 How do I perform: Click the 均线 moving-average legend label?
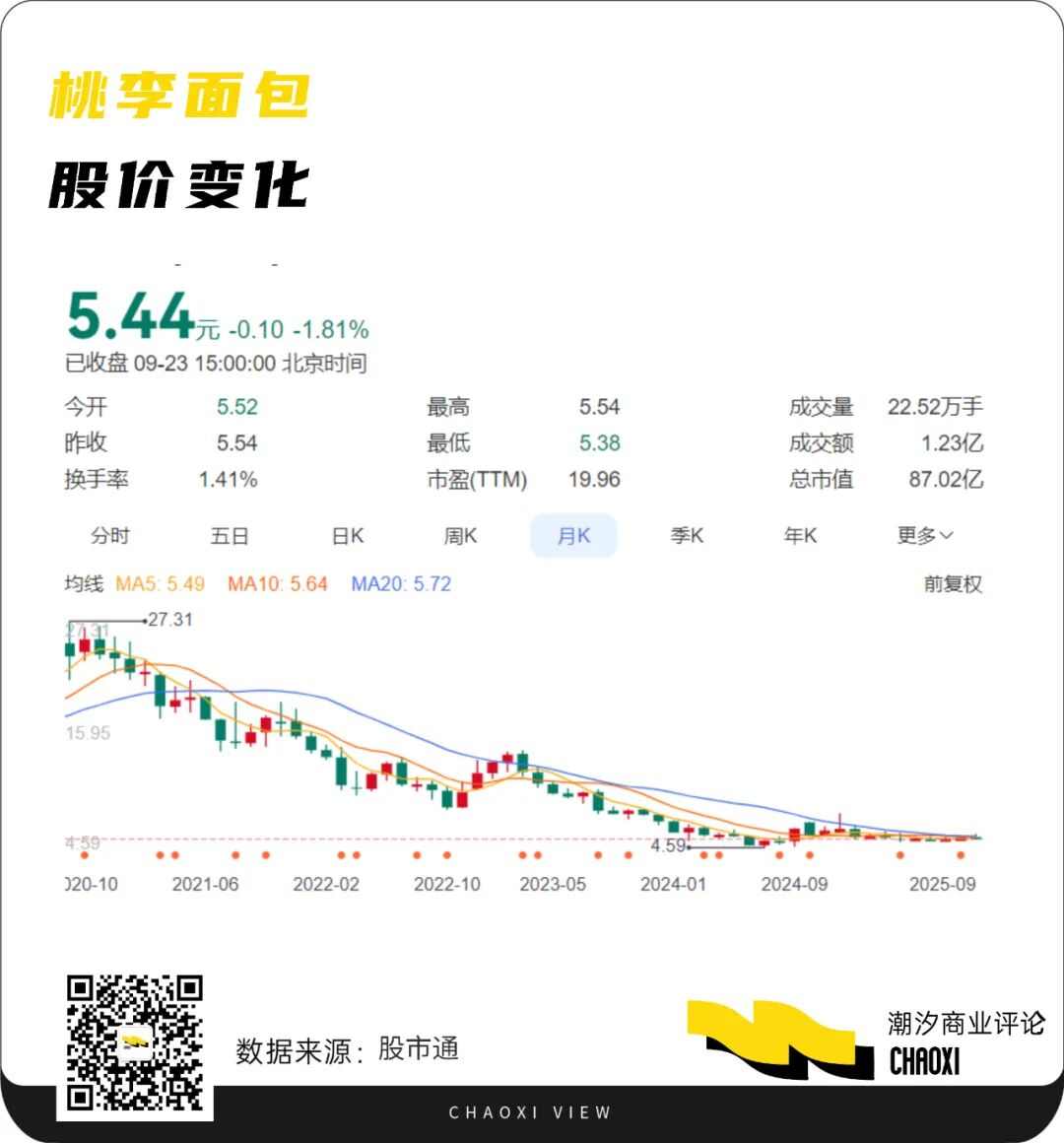pyautogui.click(x=82, y=583)
